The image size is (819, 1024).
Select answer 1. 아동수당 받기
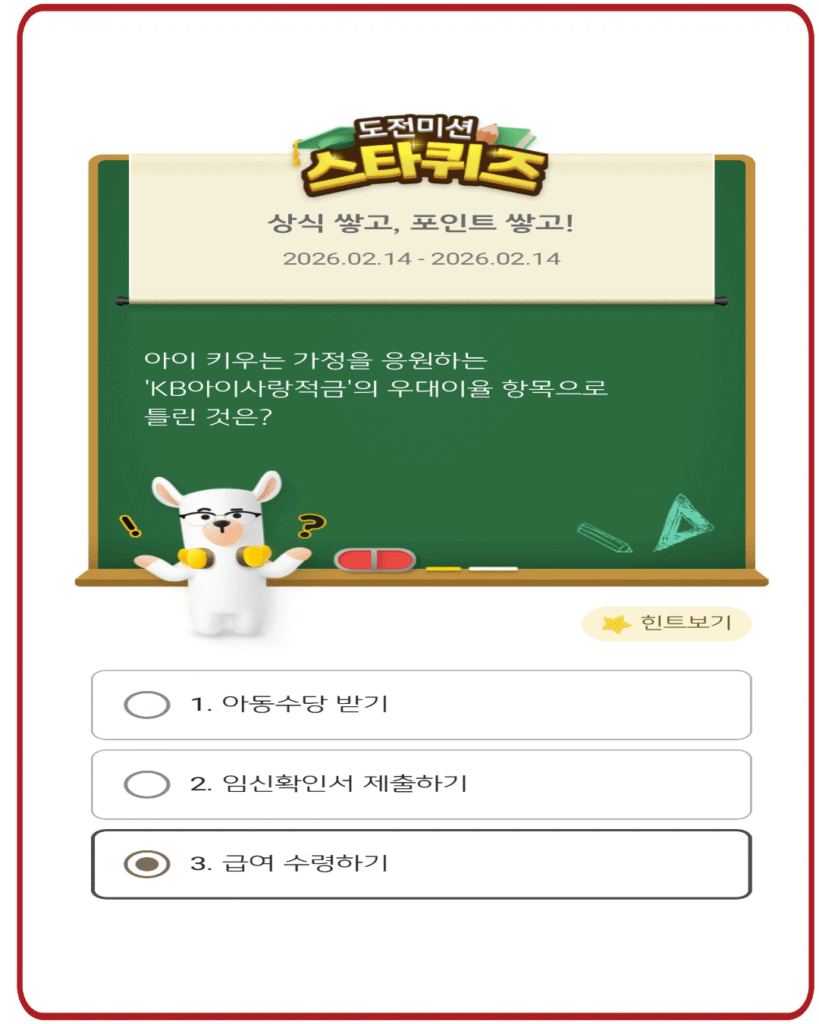(420, 705)
